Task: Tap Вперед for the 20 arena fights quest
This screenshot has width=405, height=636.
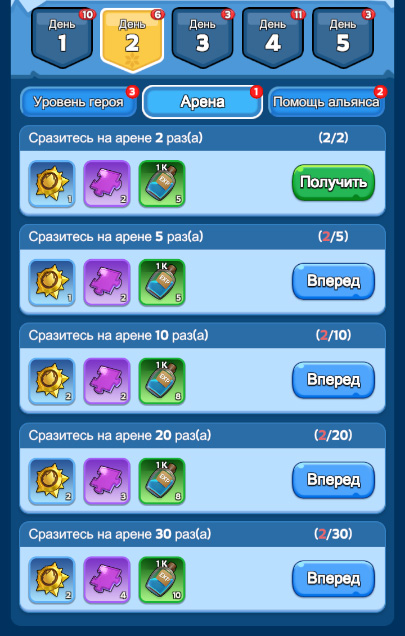Action: [333, 480]
